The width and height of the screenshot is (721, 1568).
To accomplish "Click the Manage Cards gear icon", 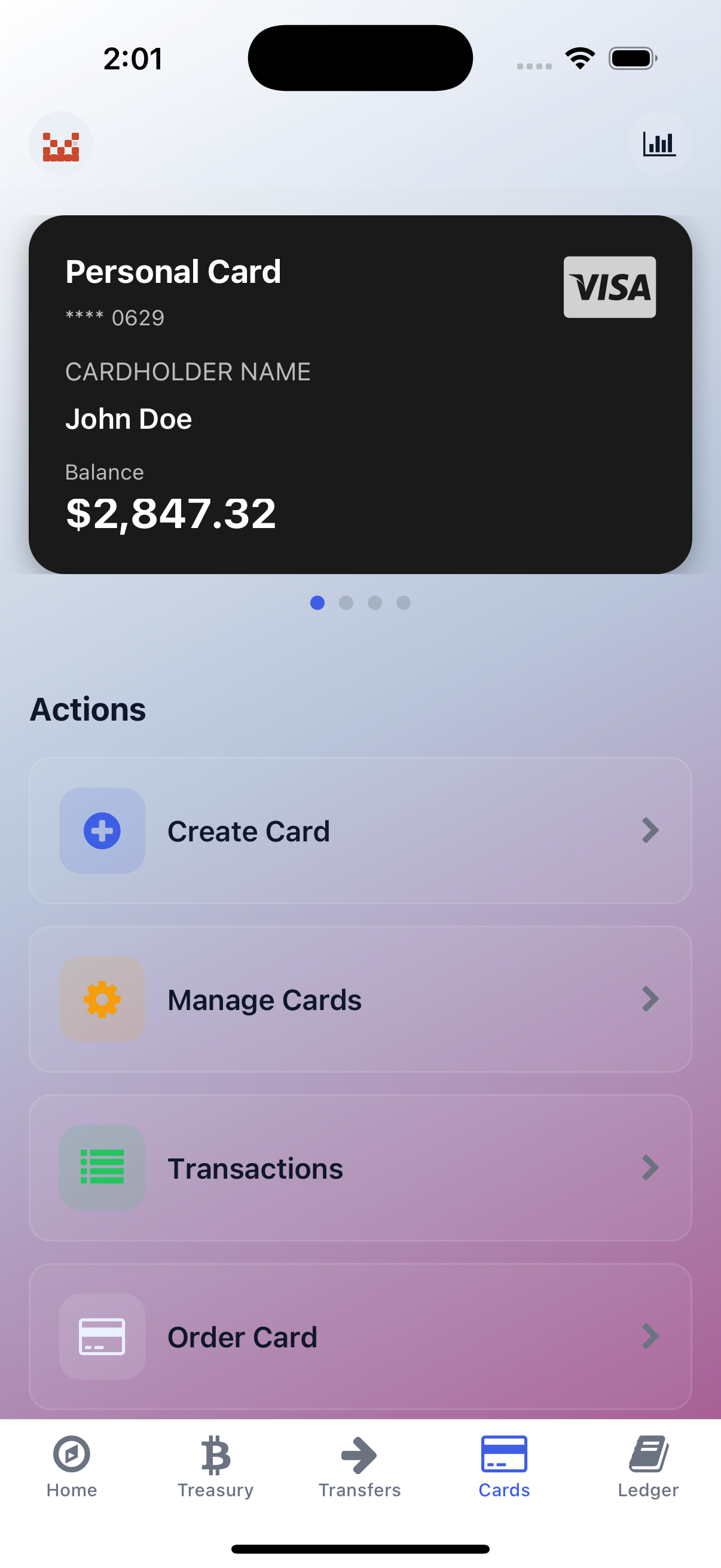I will tap(102, 999).
